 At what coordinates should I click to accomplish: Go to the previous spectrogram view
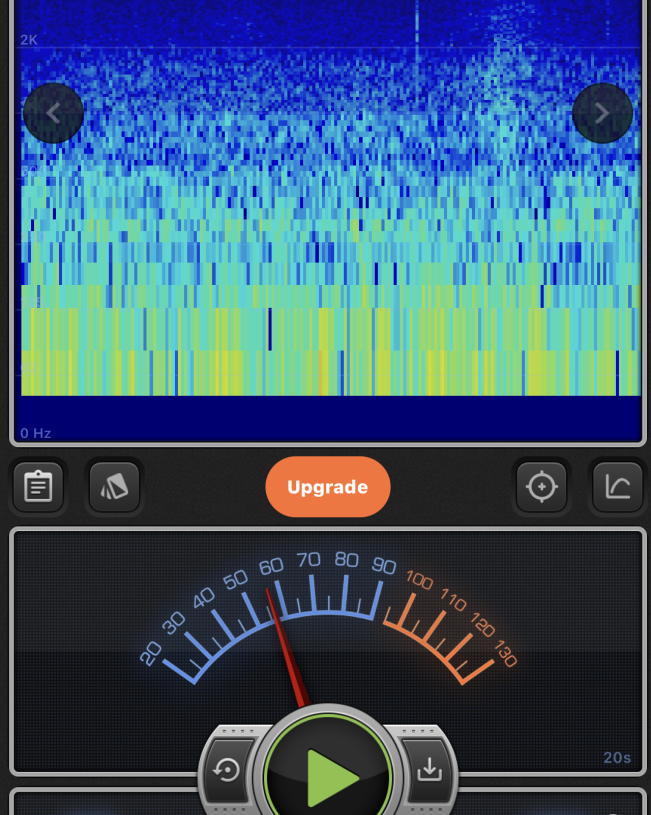click(53, 113)
